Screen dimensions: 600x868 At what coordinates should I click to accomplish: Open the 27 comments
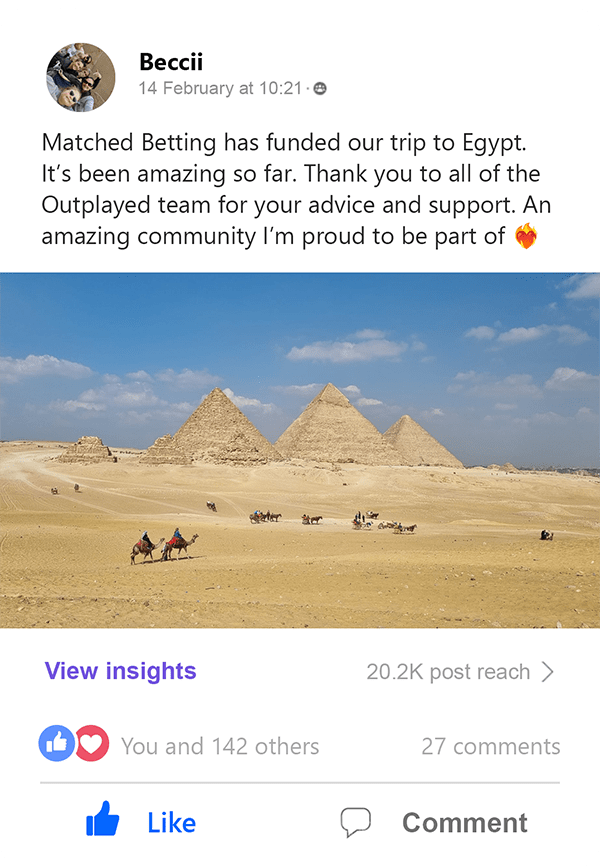[490, 746]
